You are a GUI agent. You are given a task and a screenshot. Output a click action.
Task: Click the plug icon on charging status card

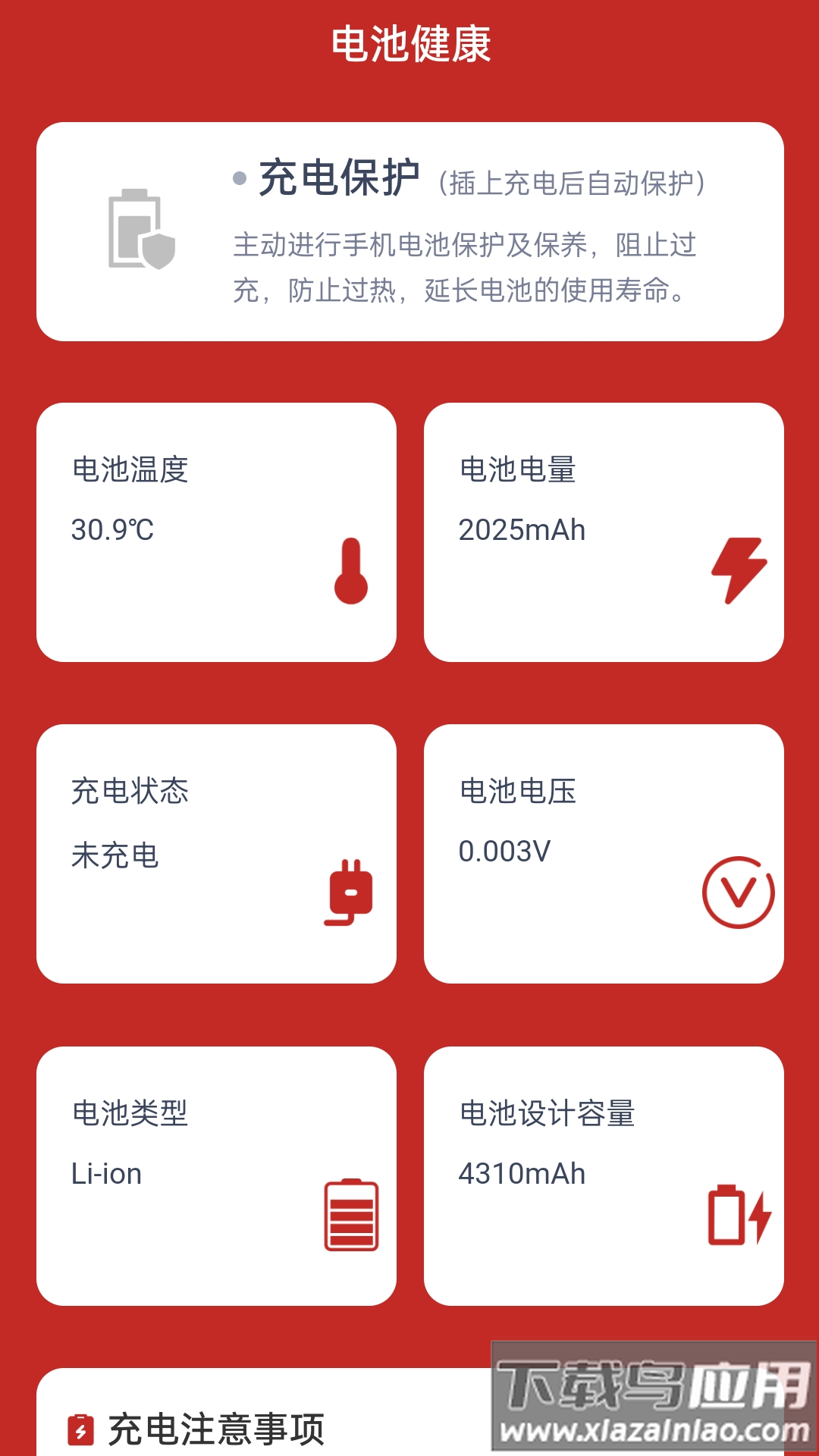pyautogui.click(x=349, y=893)
